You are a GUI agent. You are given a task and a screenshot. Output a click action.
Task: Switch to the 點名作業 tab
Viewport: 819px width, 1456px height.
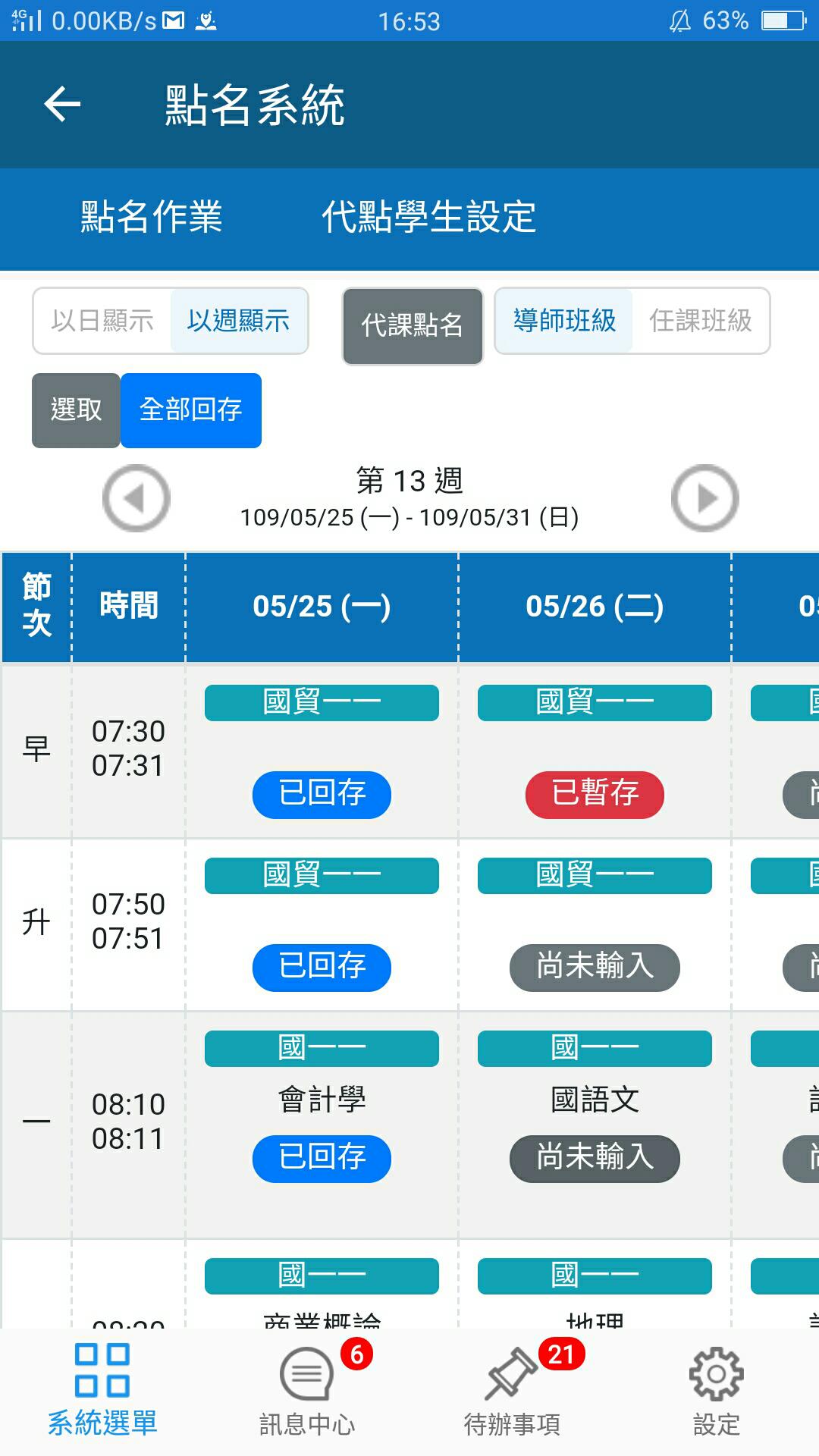152,218
